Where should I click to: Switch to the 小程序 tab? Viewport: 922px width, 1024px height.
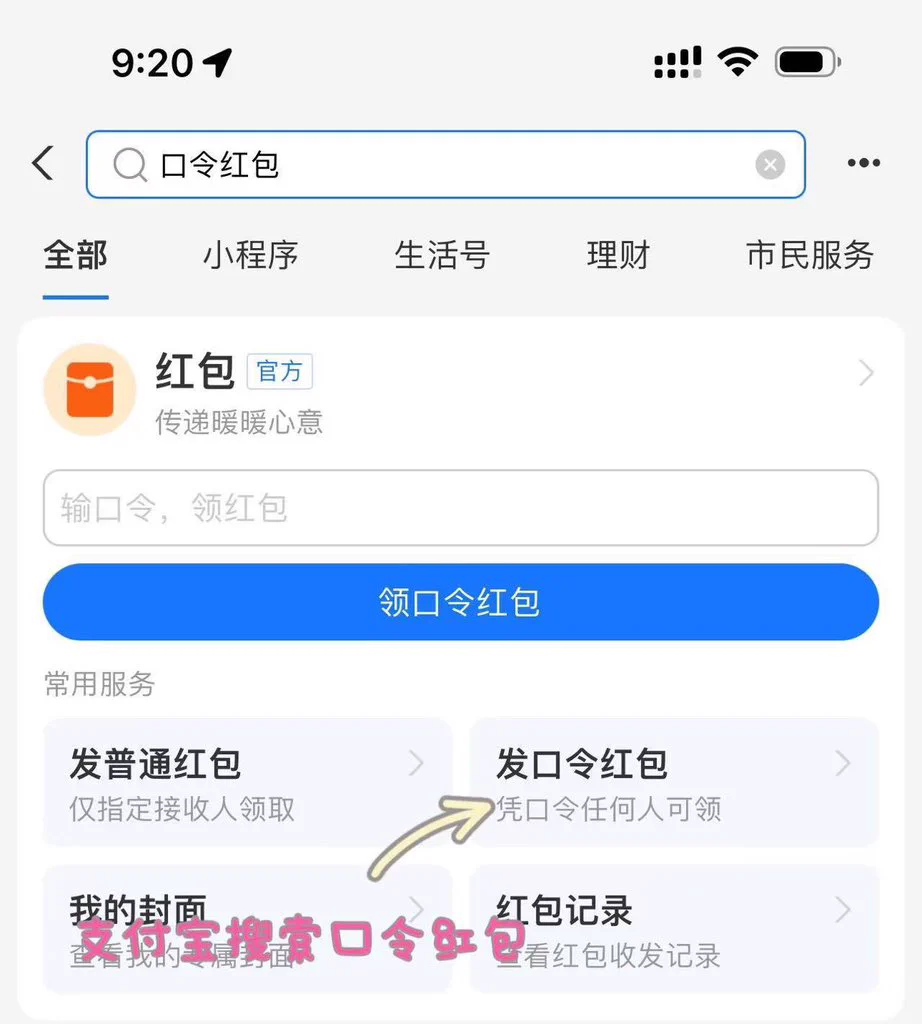coord(251,256)
